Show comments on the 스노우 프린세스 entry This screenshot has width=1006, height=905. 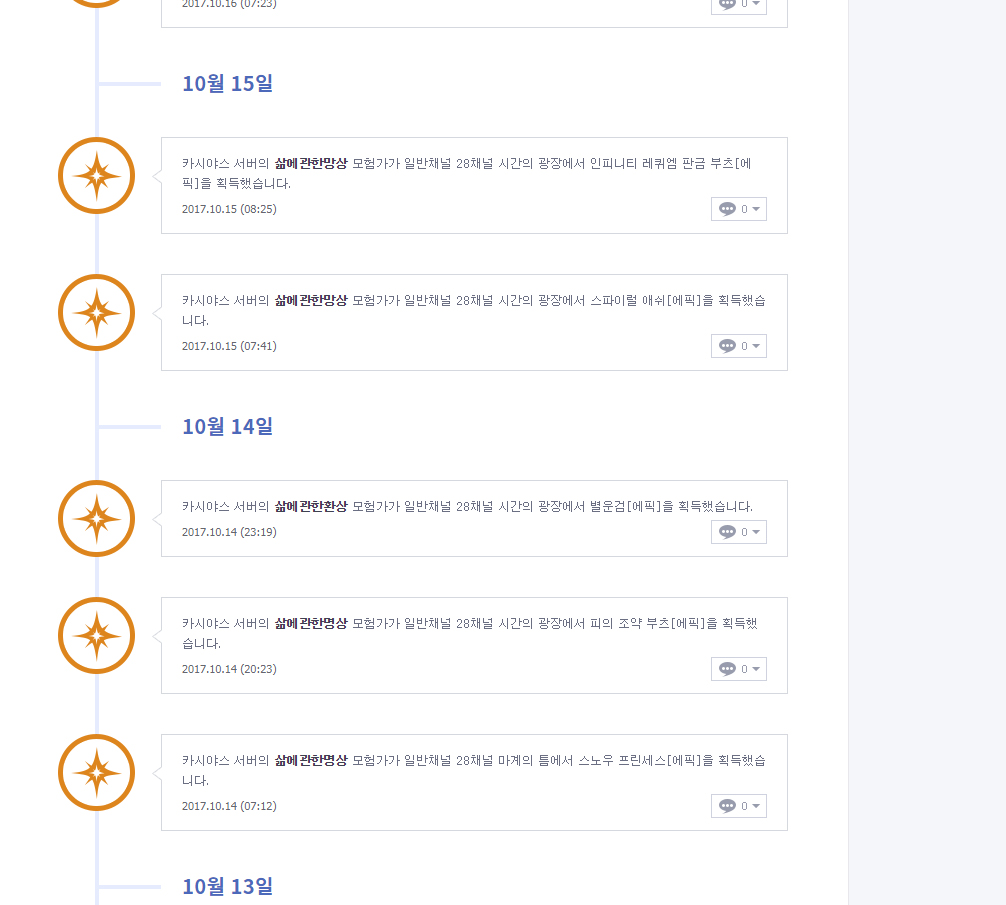point(738,806)
